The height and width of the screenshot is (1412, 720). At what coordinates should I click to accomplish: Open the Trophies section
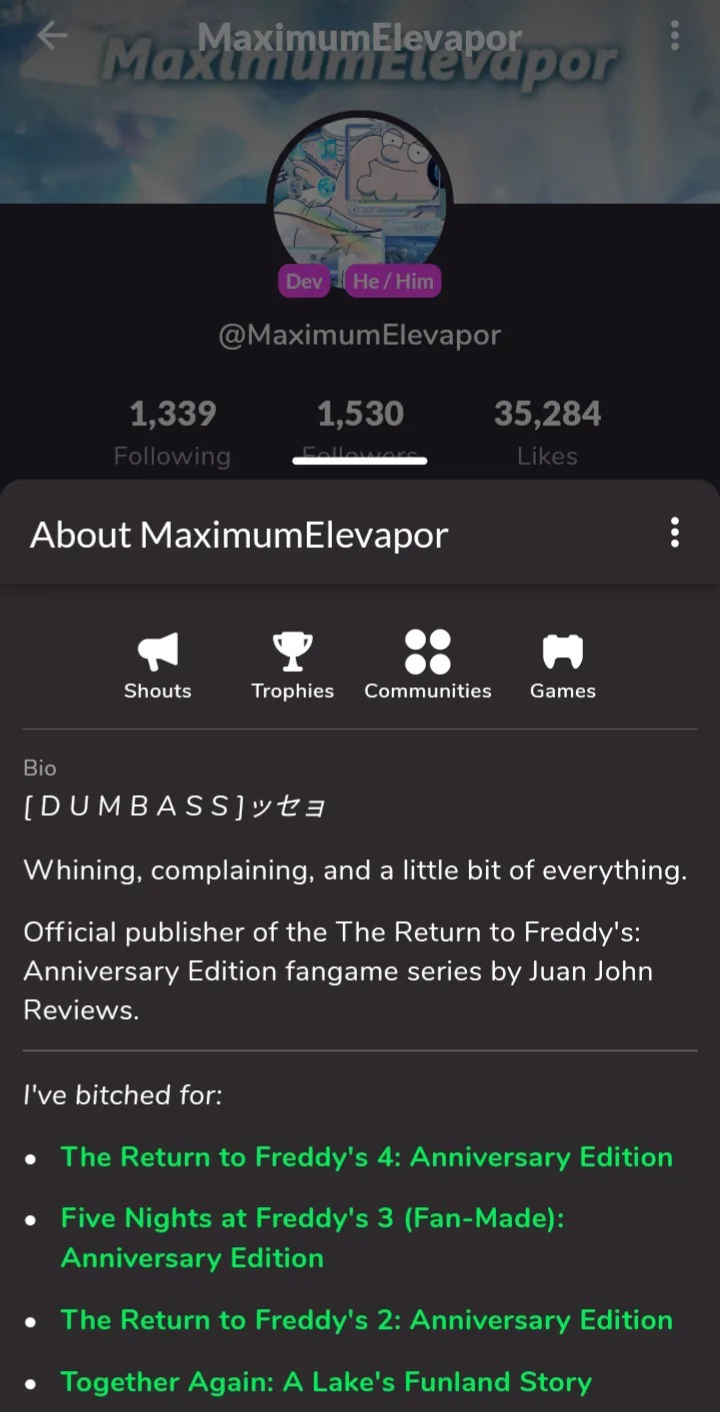(292, 665)
